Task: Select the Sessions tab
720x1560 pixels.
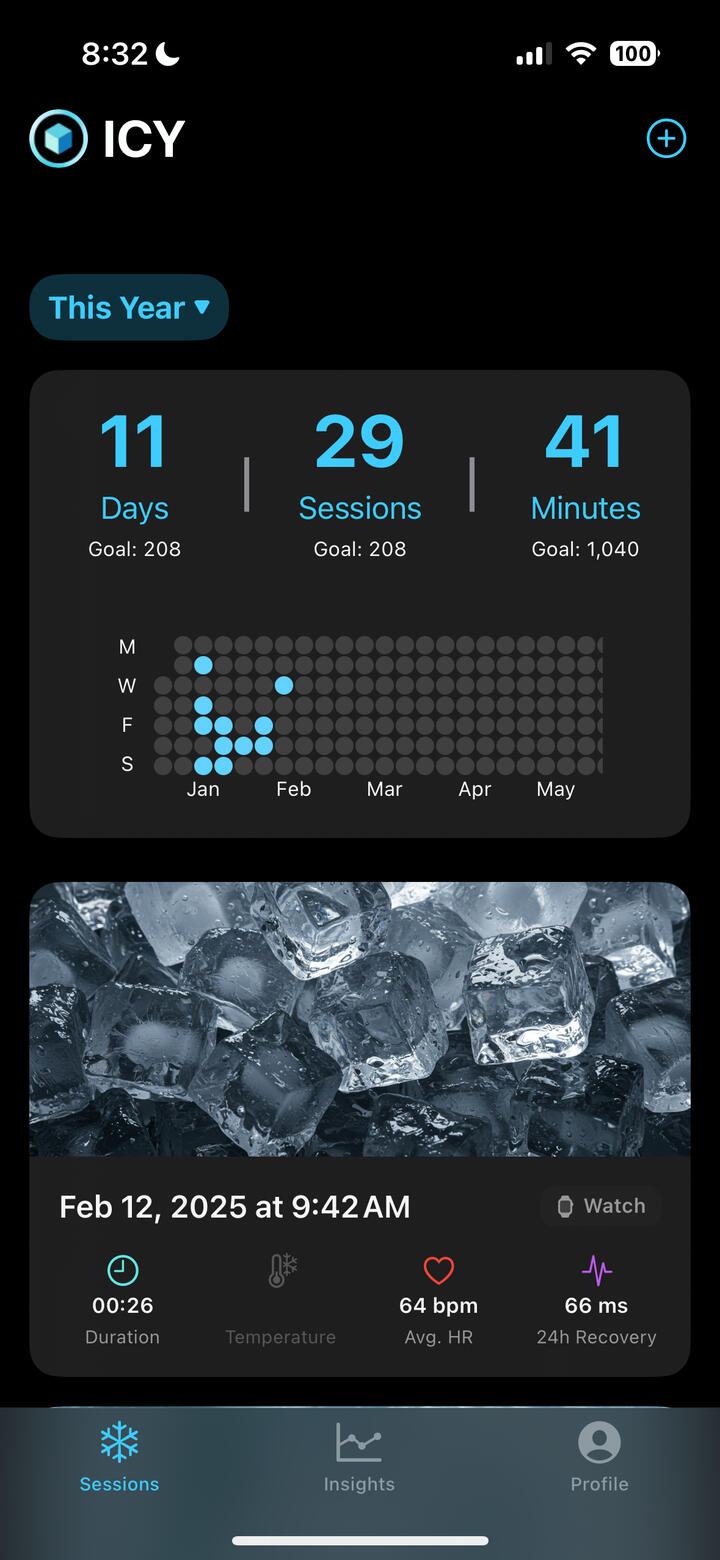Action: click(120, 1457)
